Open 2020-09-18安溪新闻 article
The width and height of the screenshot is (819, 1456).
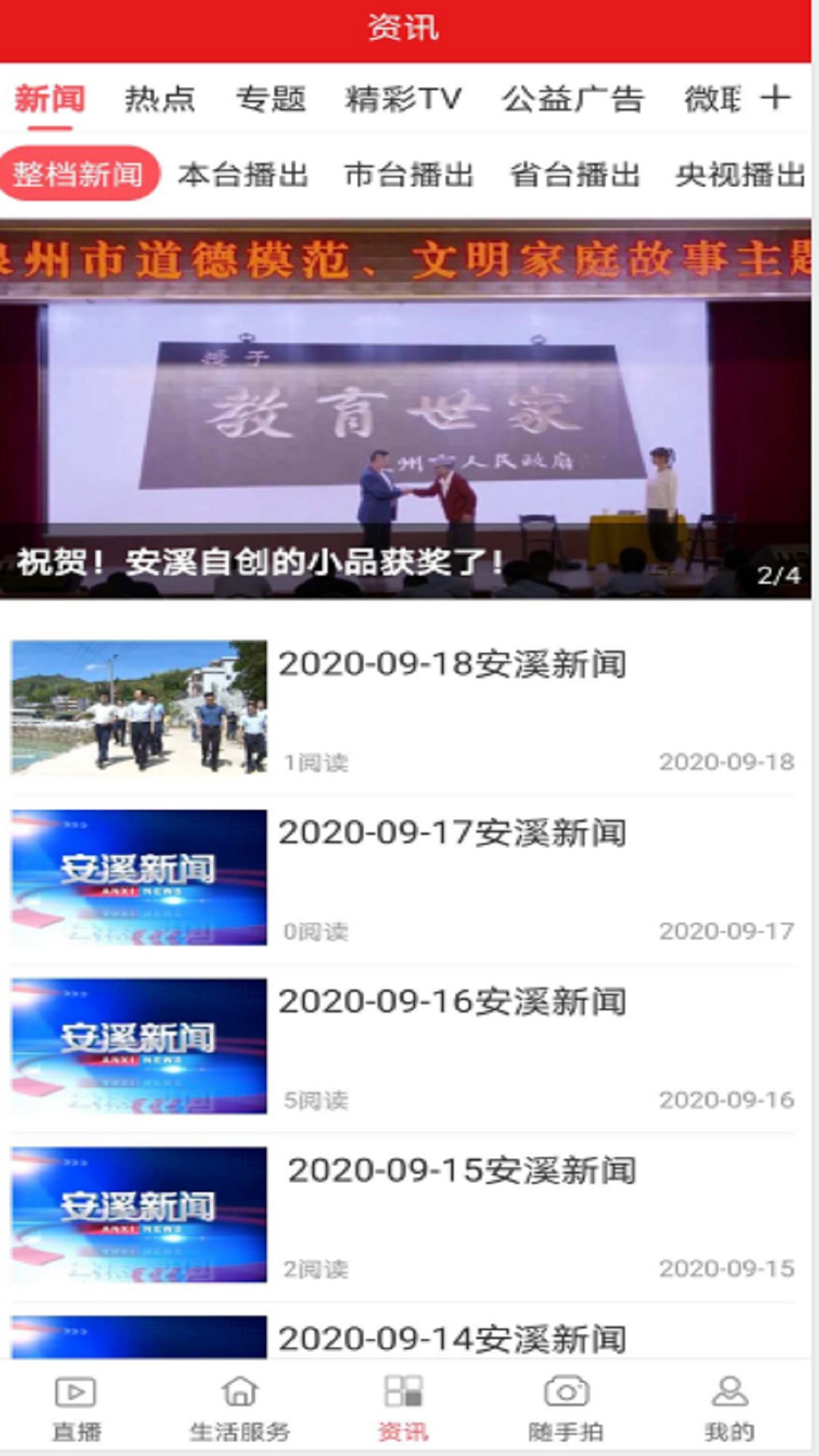click(452, 665)
